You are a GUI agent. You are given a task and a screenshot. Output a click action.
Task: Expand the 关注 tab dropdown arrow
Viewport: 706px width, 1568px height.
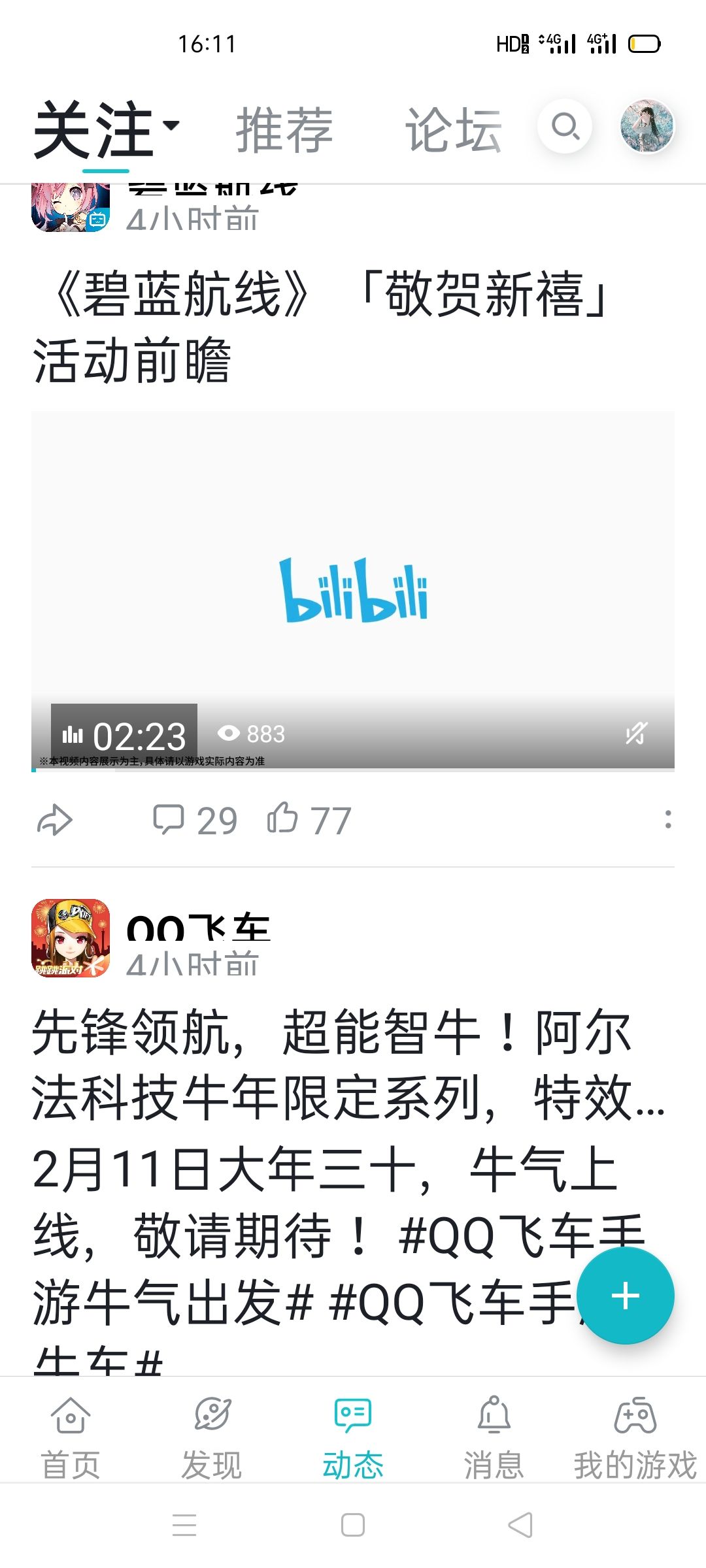click(x=169, y=124)
